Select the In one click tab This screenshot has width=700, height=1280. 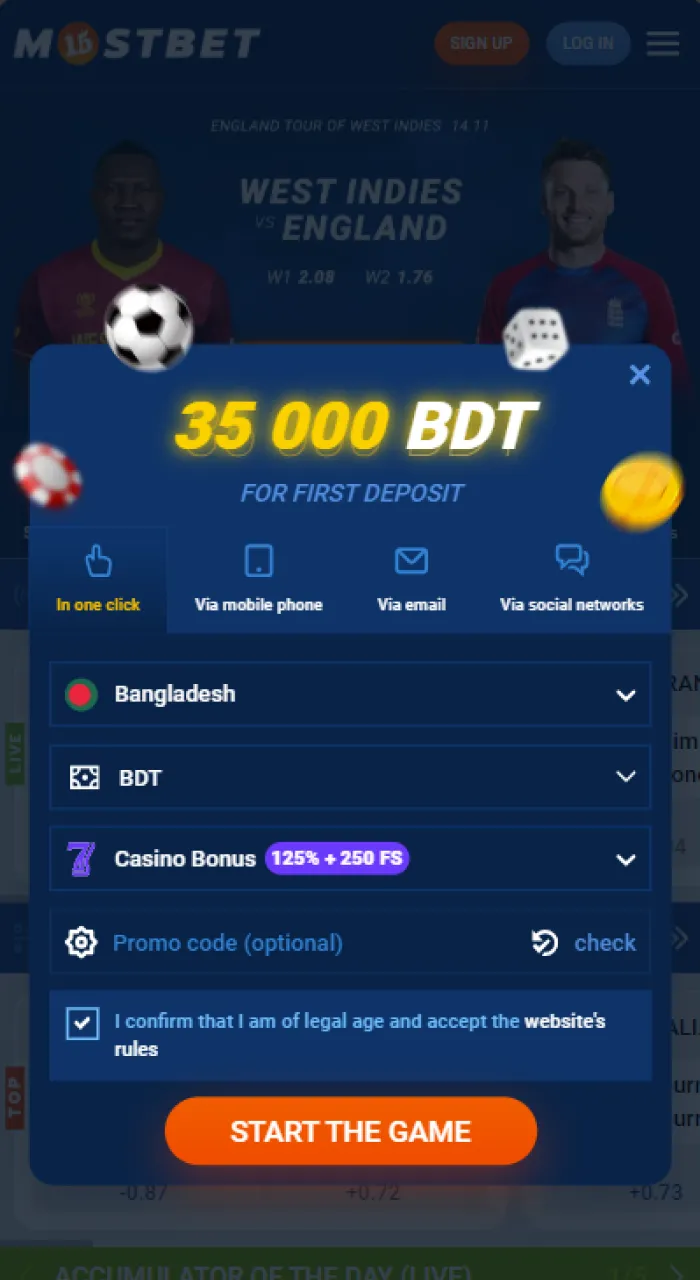(98, 580)
